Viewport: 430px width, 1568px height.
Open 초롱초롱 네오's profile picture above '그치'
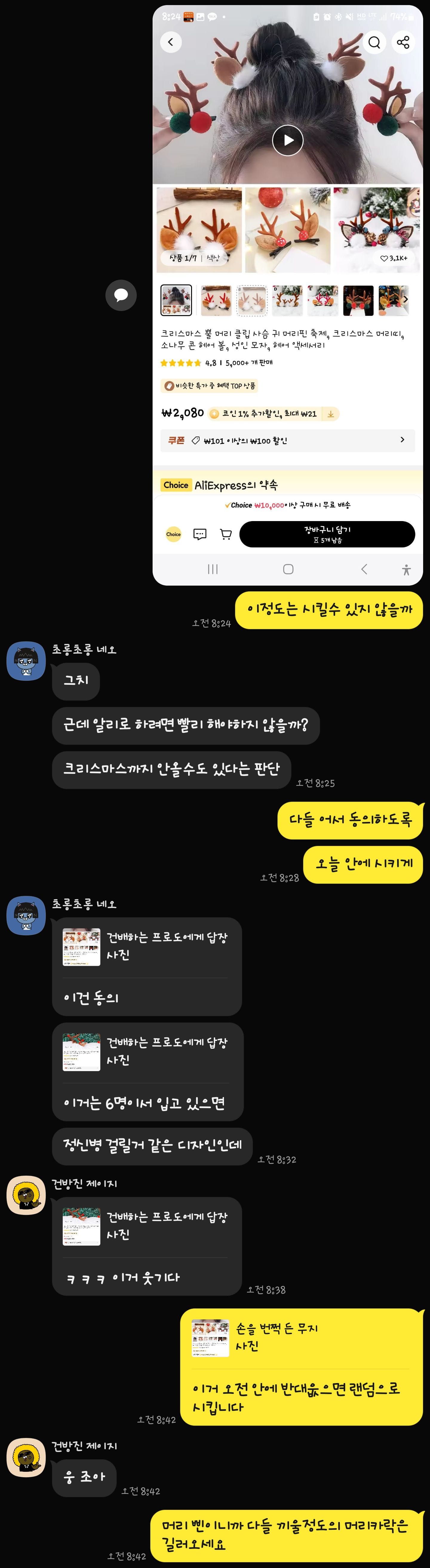26,661
